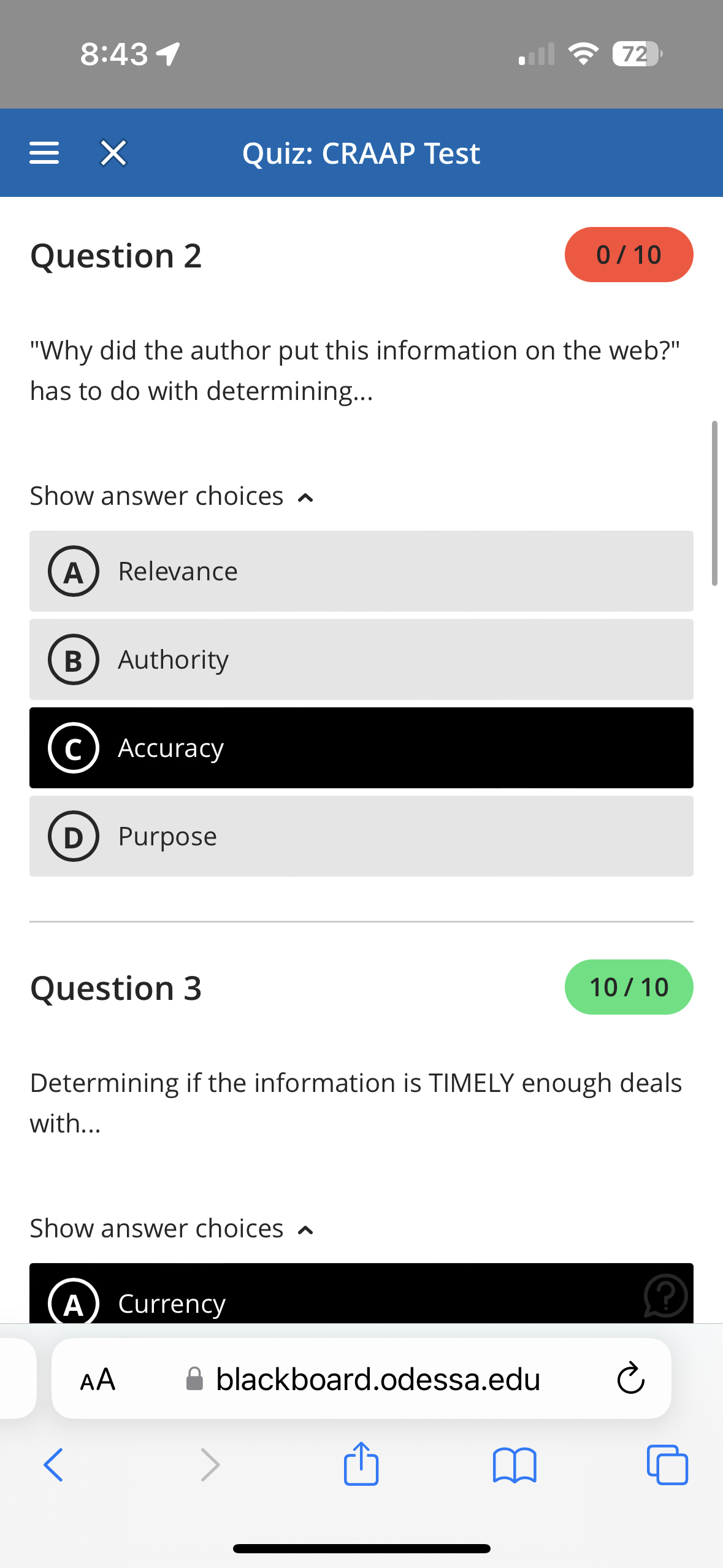The width and height of the screenshot is (723, 1568).
Task: Open the AA reader options
Action: (x=98, y=1380)
